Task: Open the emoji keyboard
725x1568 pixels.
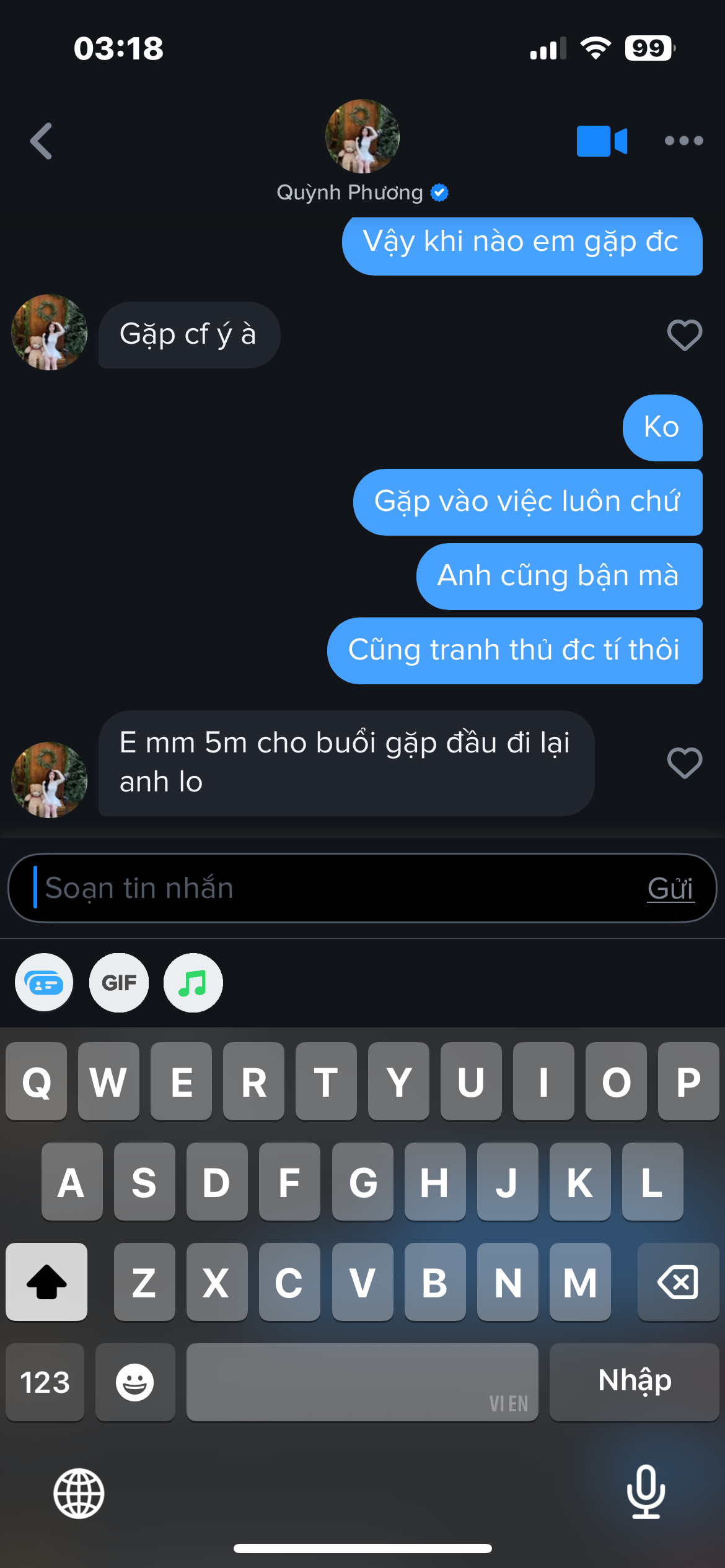Action: pos(135,1382)
